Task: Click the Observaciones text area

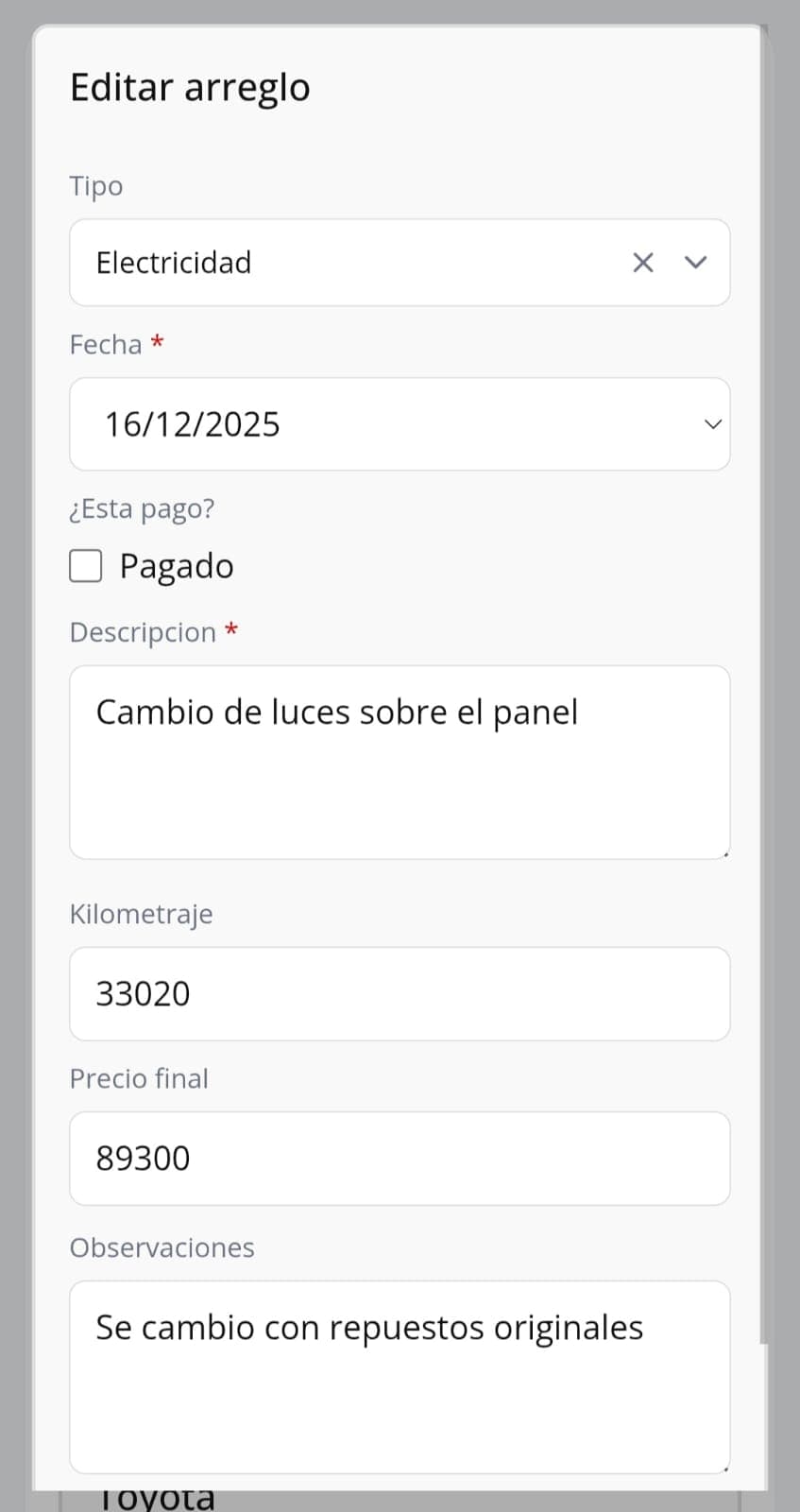Action: click(x=397, y=1370)
